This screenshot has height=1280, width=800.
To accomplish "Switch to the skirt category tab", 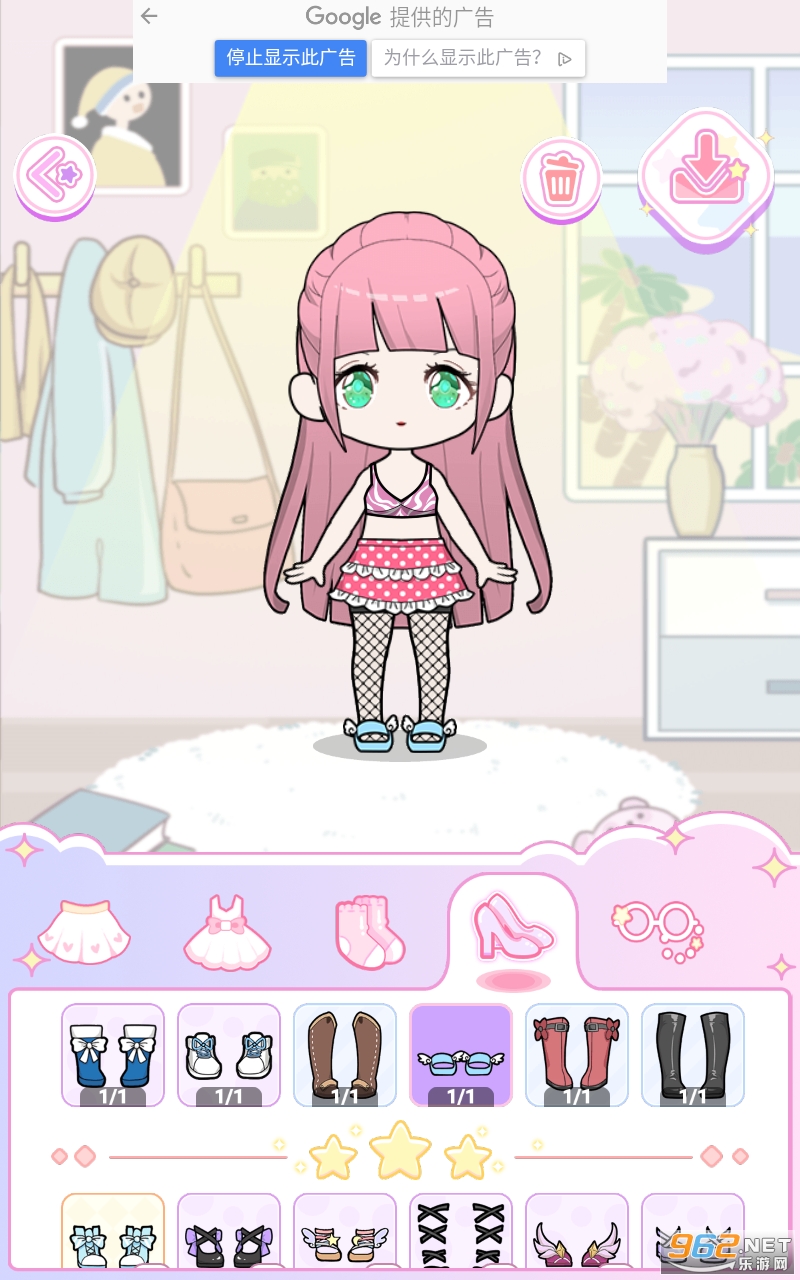I will 84,929.
